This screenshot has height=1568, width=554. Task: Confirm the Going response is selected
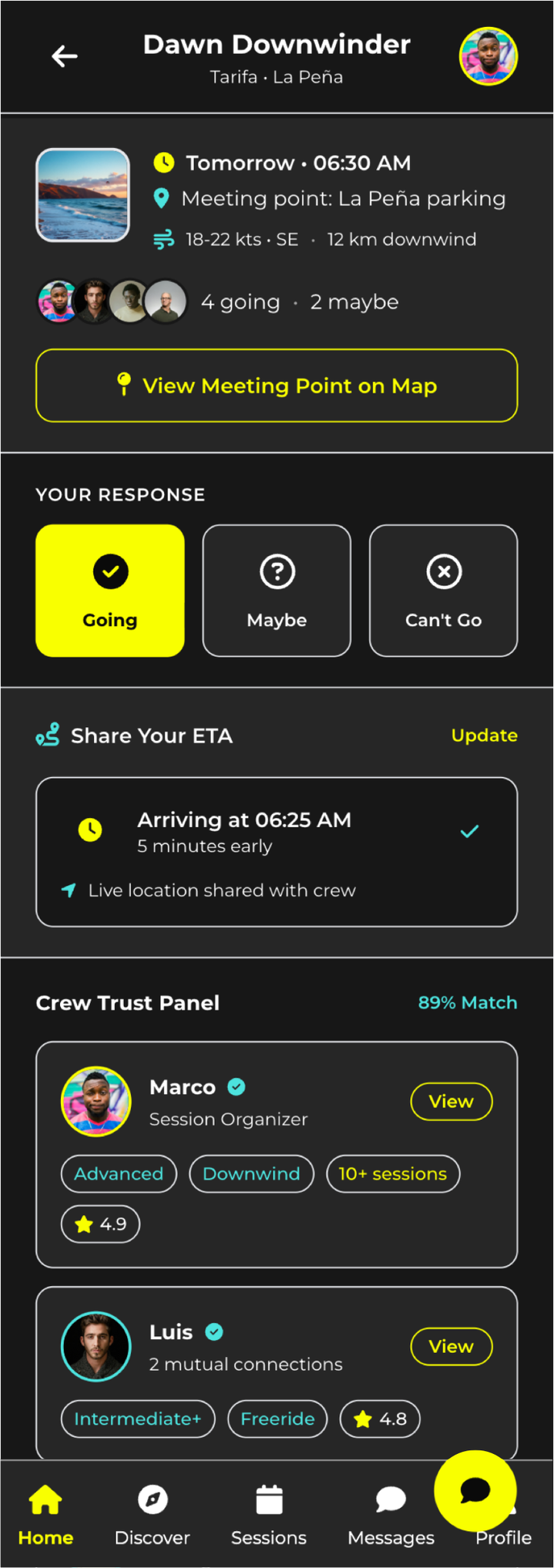(x=109, y=590)
